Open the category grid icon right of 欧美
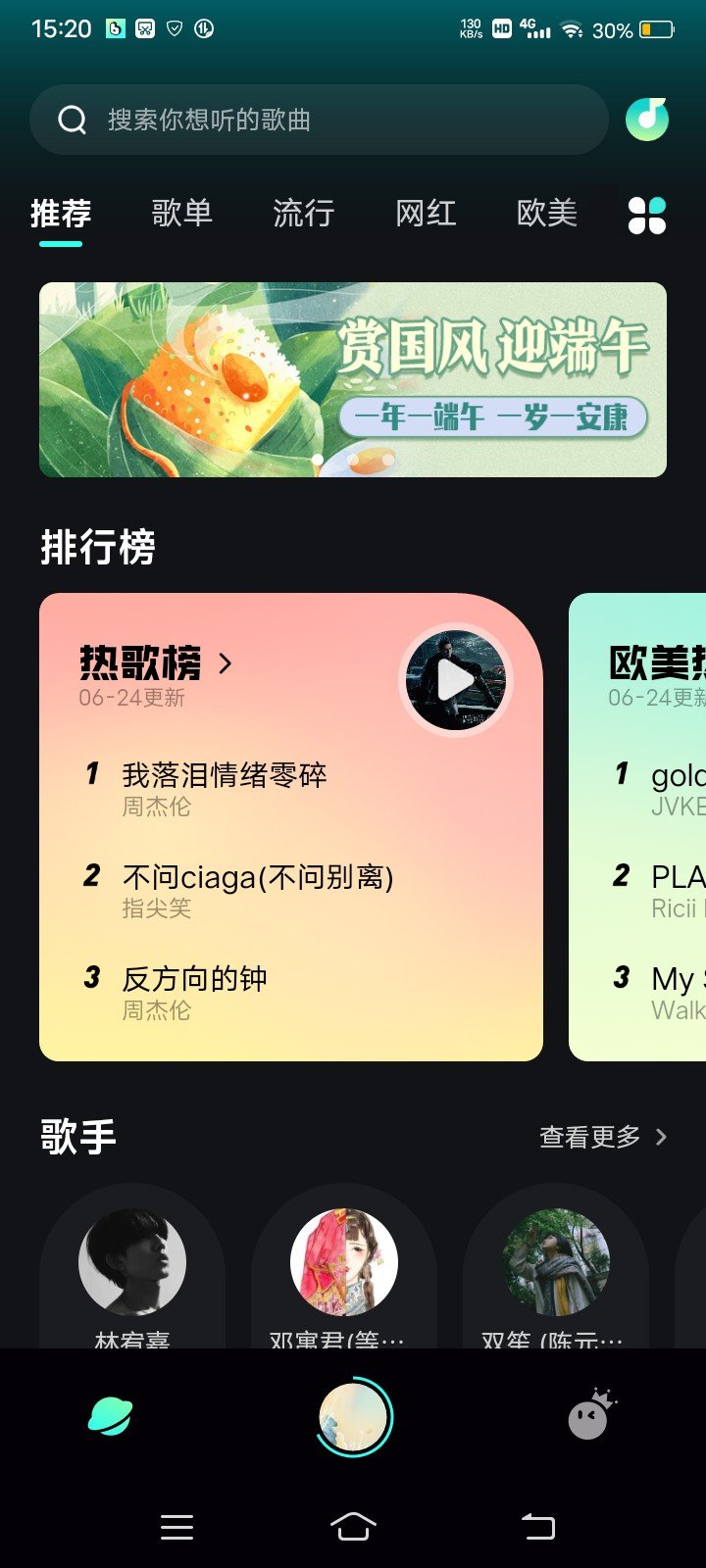 click(647, 214)
